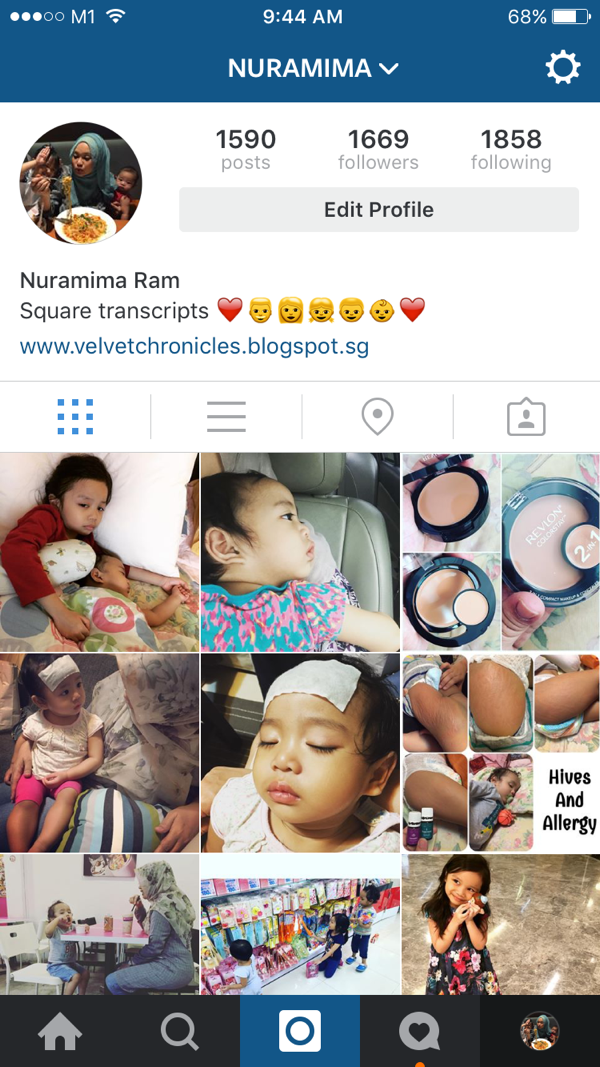
Task: Open the camera tab
Action: 300,1031
